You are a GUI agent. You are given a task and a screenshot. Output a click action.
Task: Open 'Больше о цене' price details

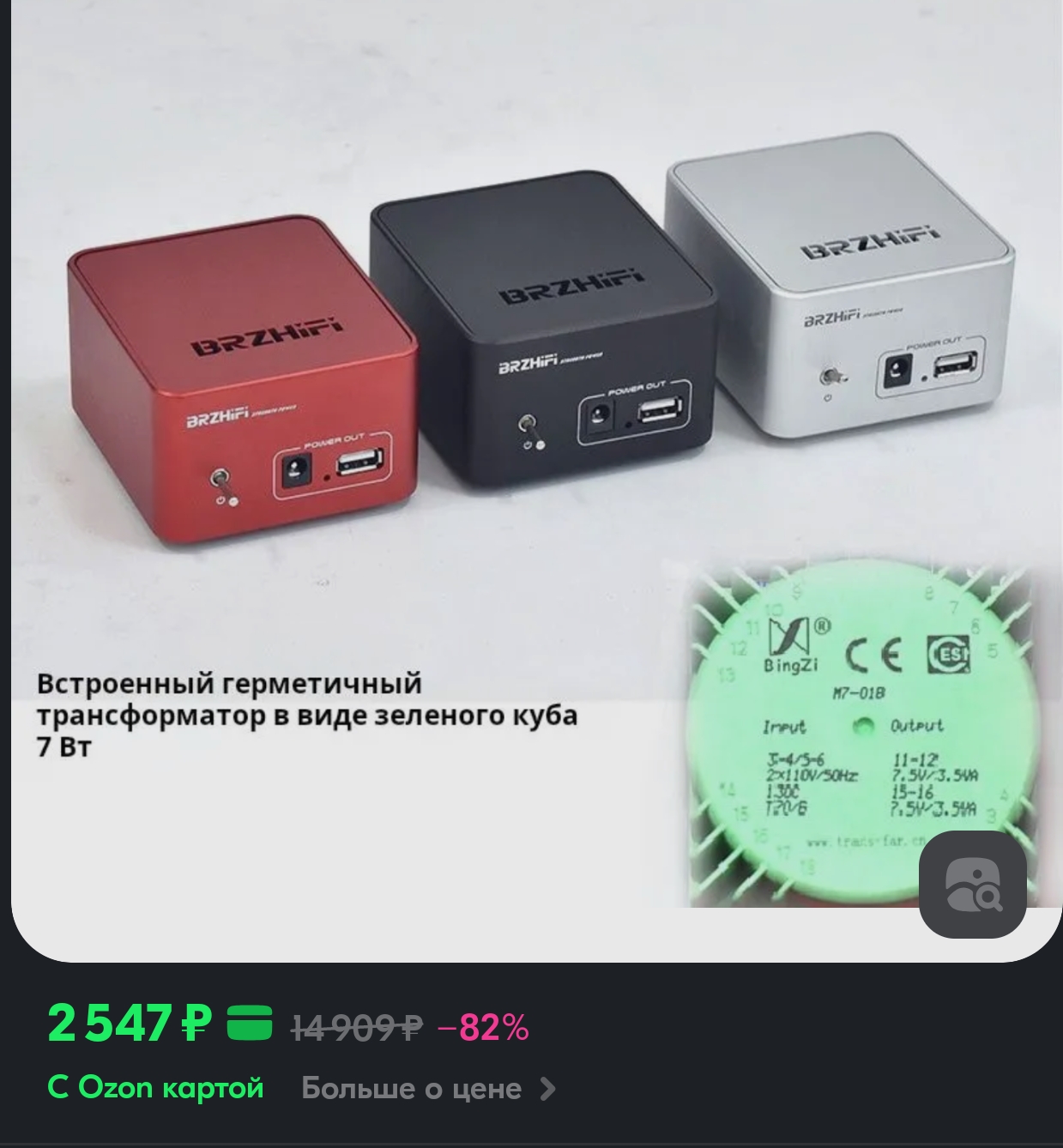tap(428, 1089)
